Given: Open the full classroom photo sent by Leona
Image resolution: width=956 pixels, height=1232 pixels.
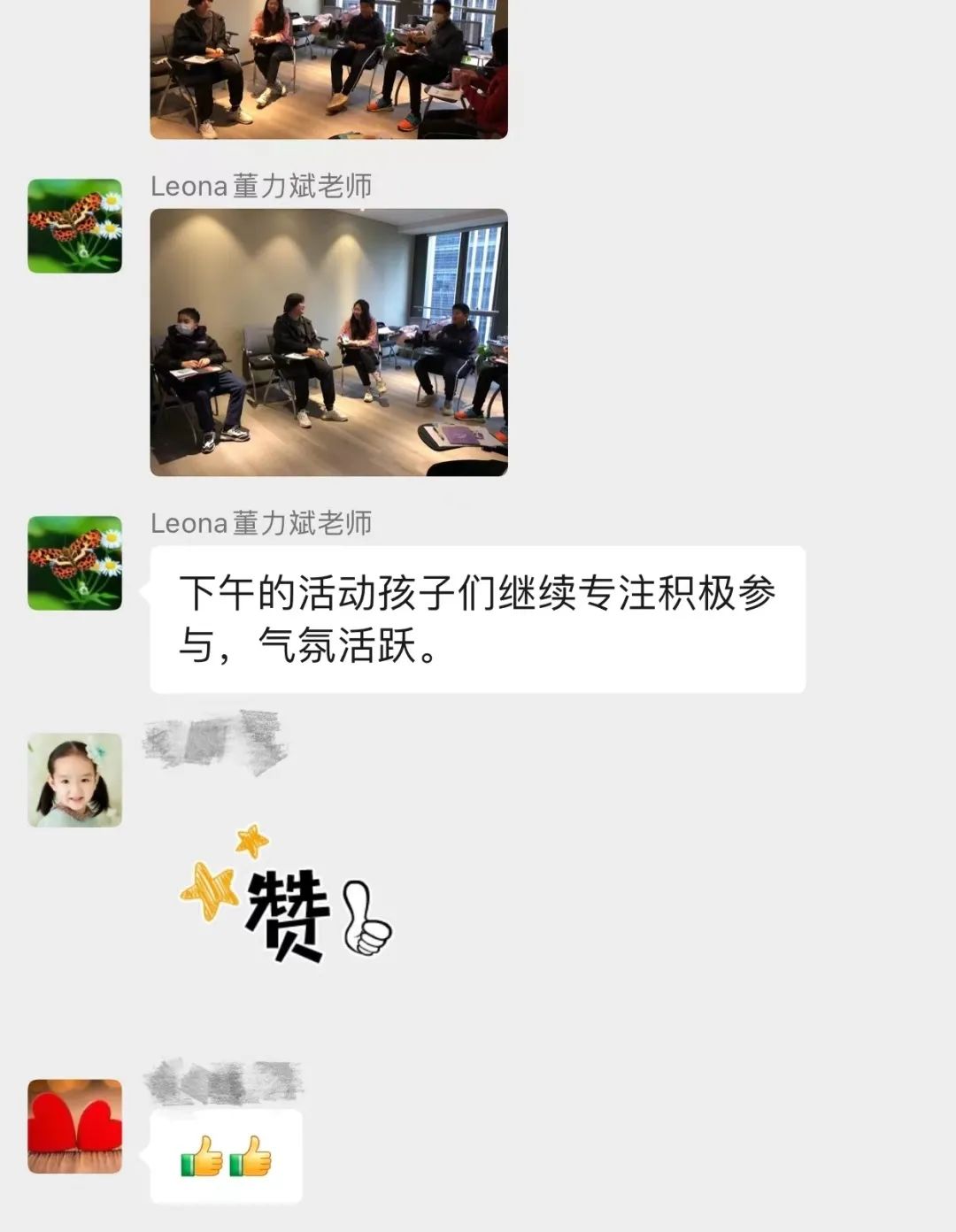Looking at the screenshot, I should pos(328,343).
